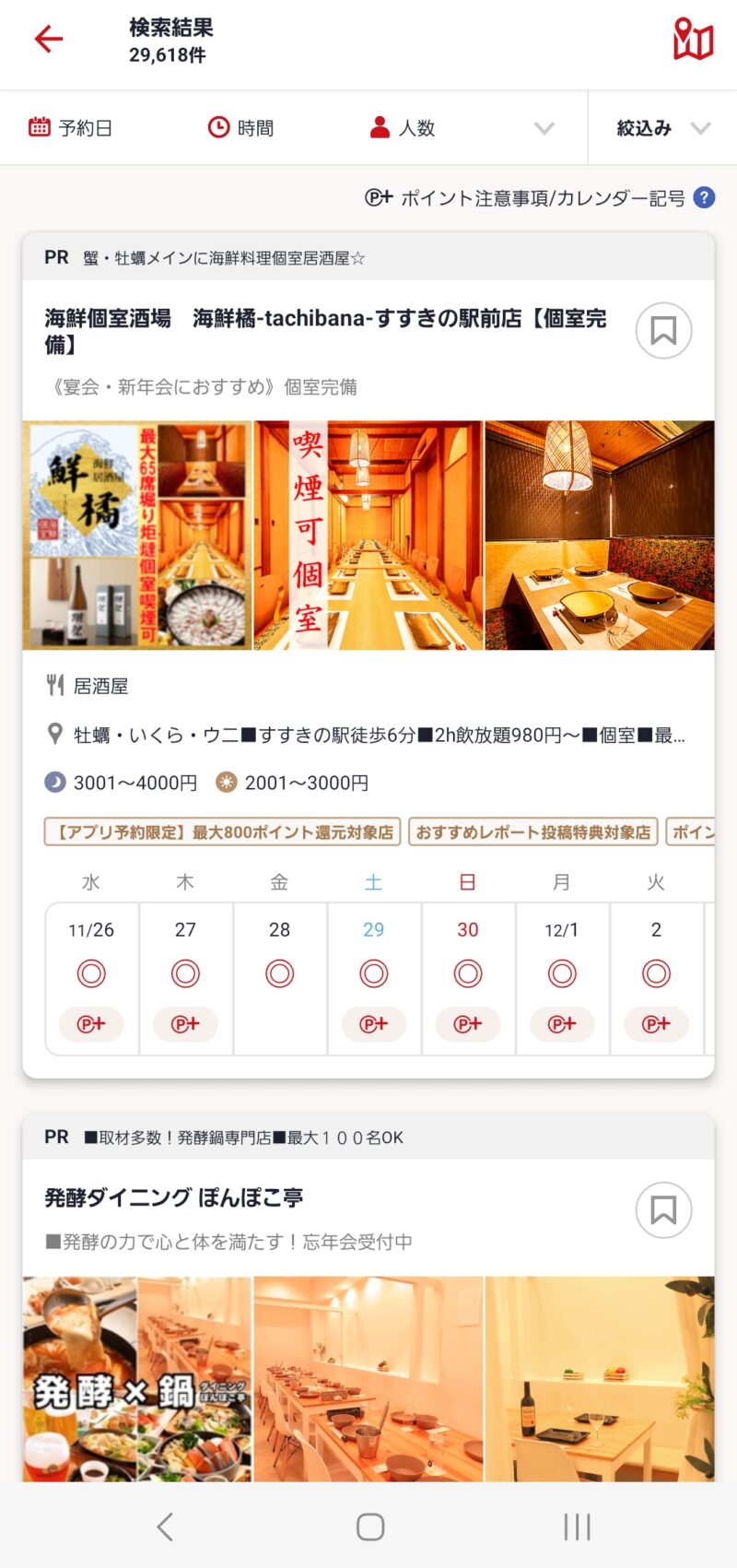
Task: Open the 絞込み filter options
Action: pyautogui.click(x=662, y=128)
